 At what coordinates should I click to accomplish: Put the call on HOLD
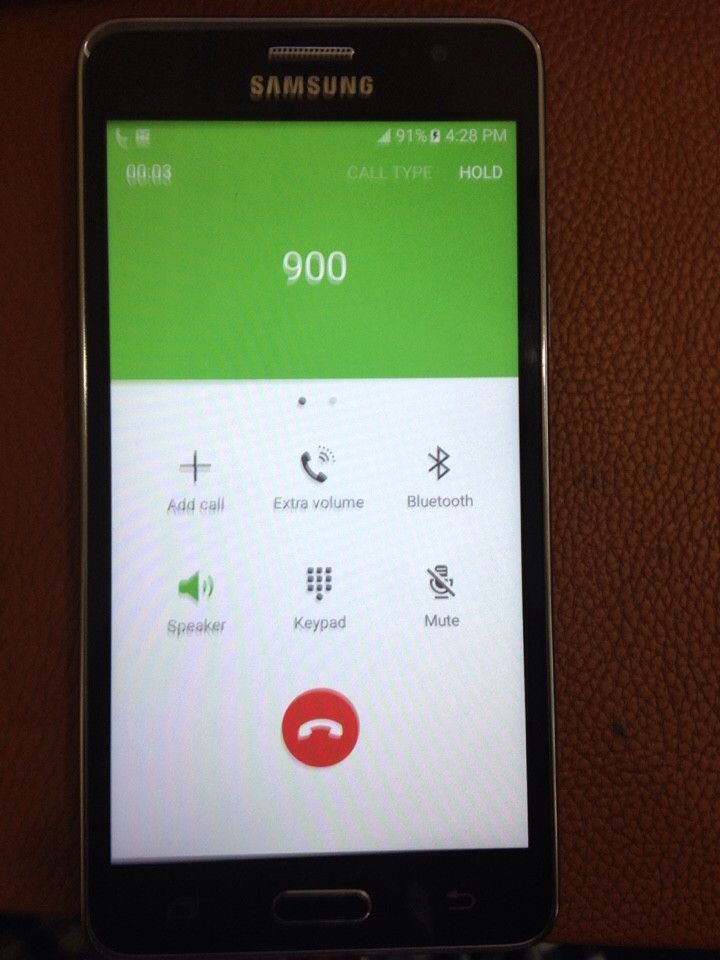(480, 173)
